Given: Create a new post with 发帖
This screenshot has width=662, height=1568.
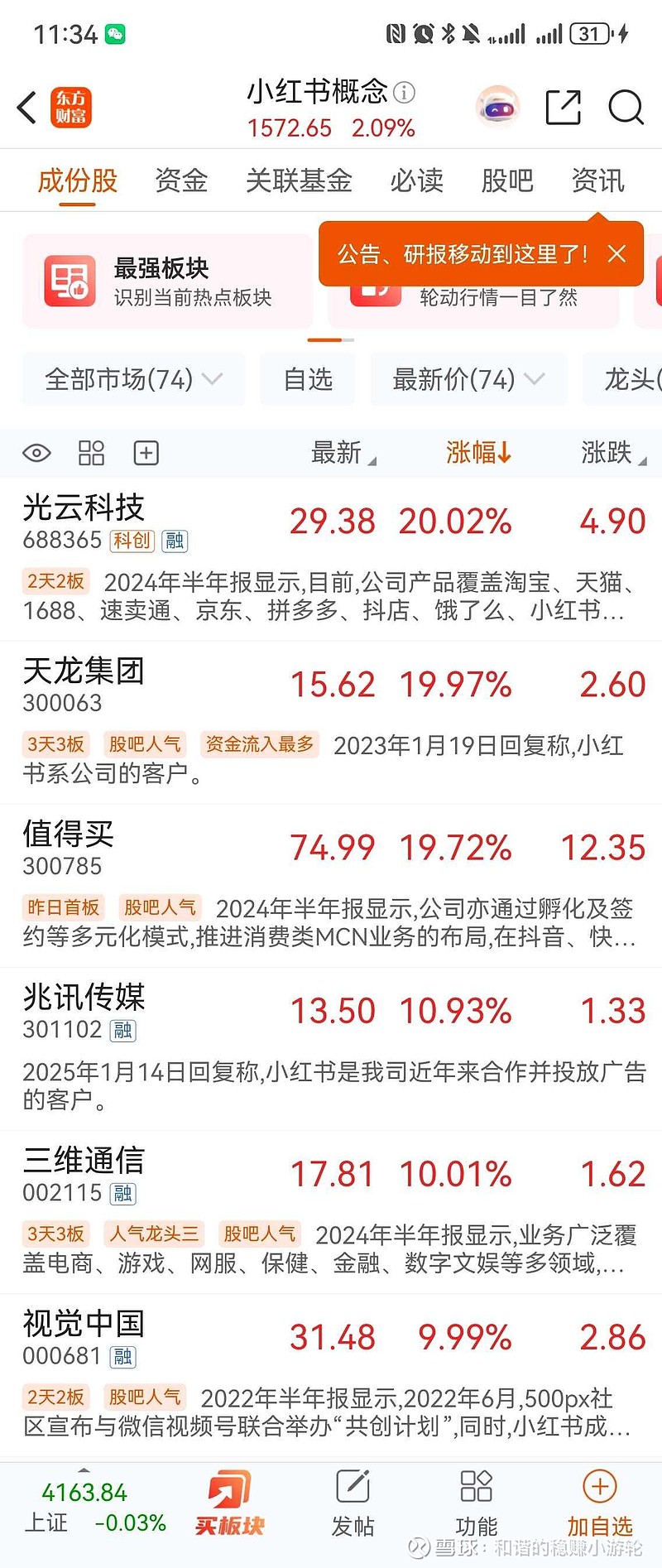Looking at the screenshot, I should (353, 1503).
